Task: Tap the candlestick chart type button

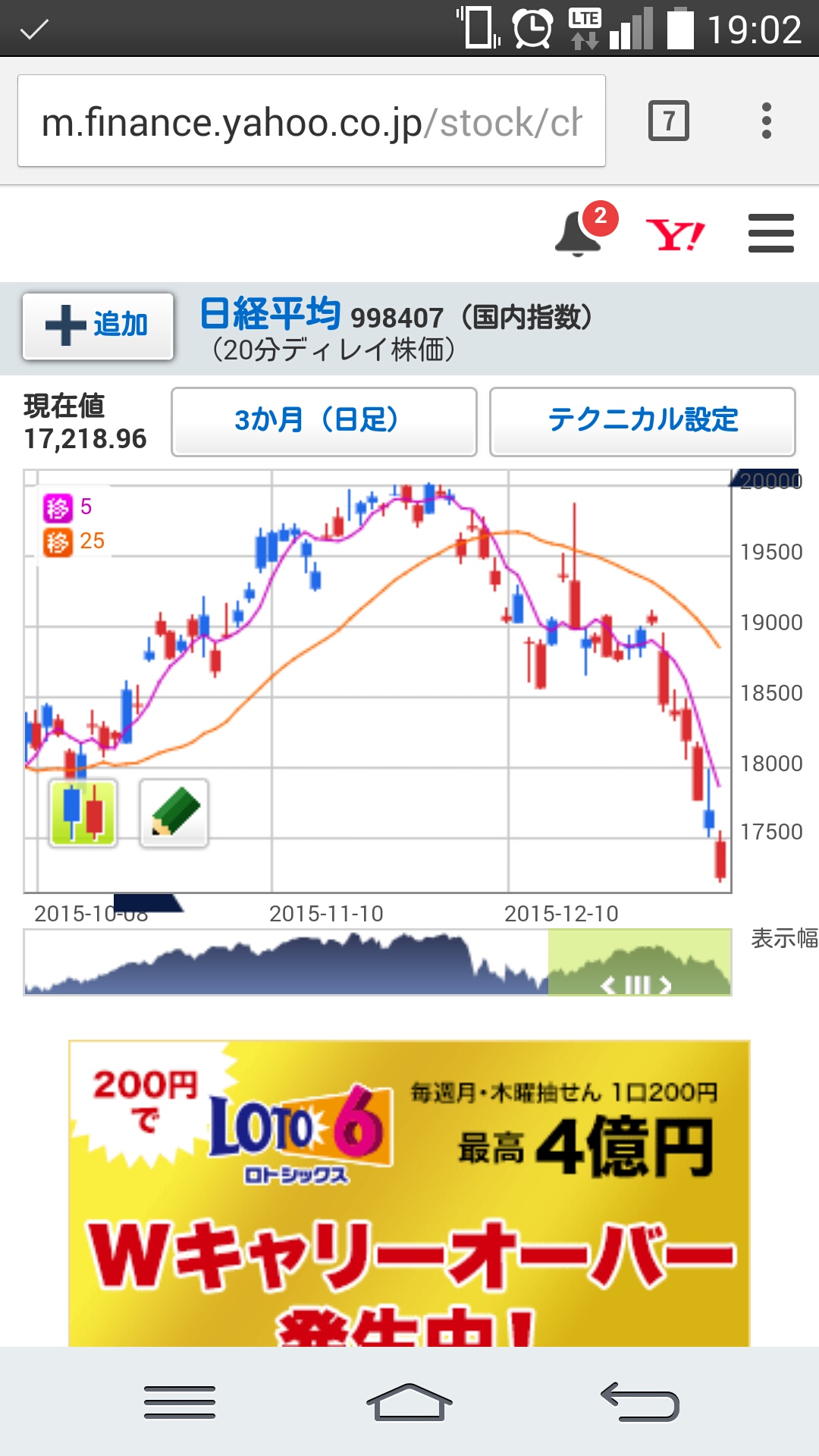Action: click(83, 812)
